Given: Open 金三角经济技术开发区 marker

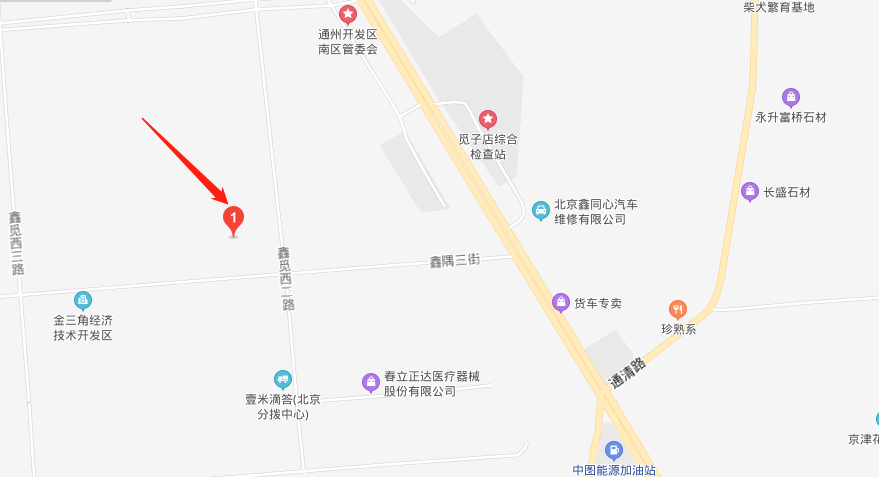Looking at the screenshot, I should tap(83, 300).
